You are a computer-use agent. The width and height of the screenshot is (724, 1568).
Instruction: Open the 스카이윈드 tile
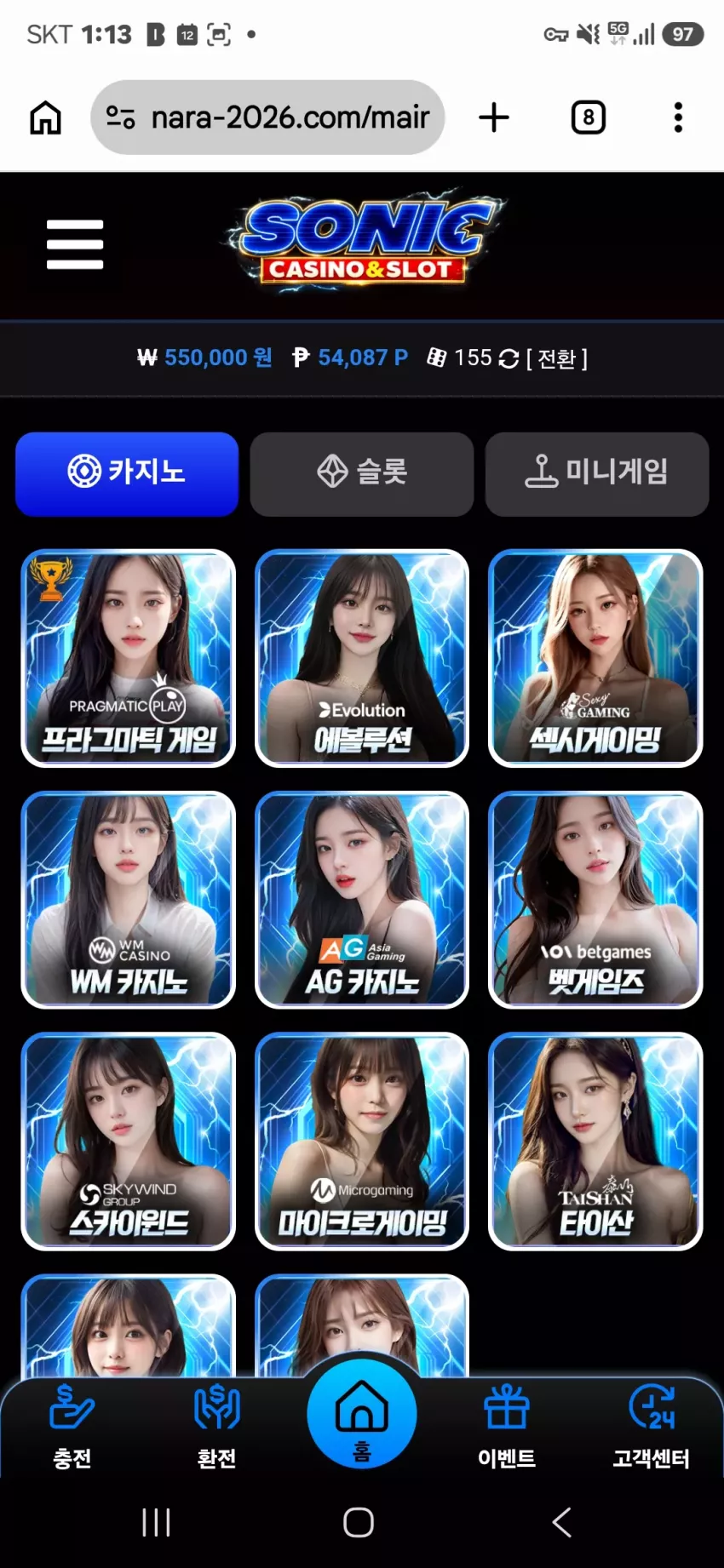[x=129, y=1142]
